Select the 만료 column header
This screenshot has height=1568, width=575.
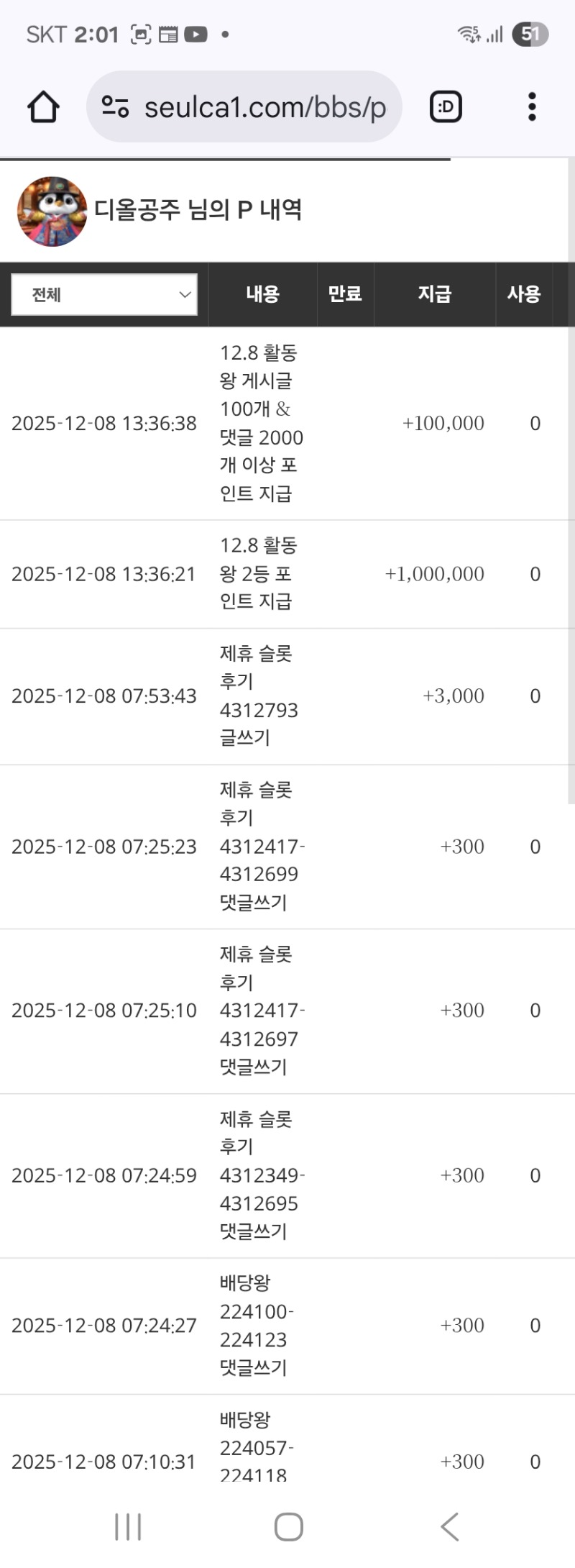click(346, 294)
